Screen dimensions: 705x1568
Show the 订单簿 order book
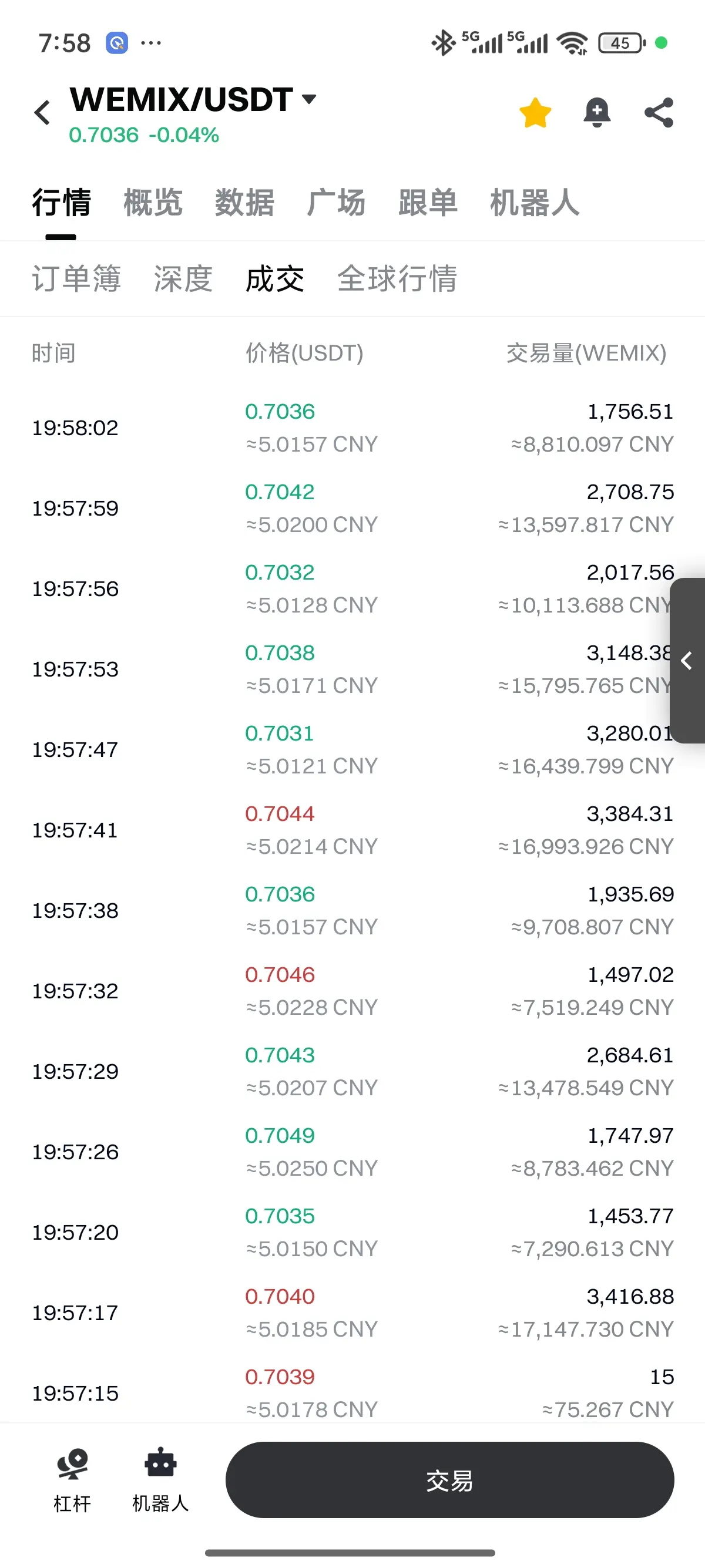(x=77, y=279)
